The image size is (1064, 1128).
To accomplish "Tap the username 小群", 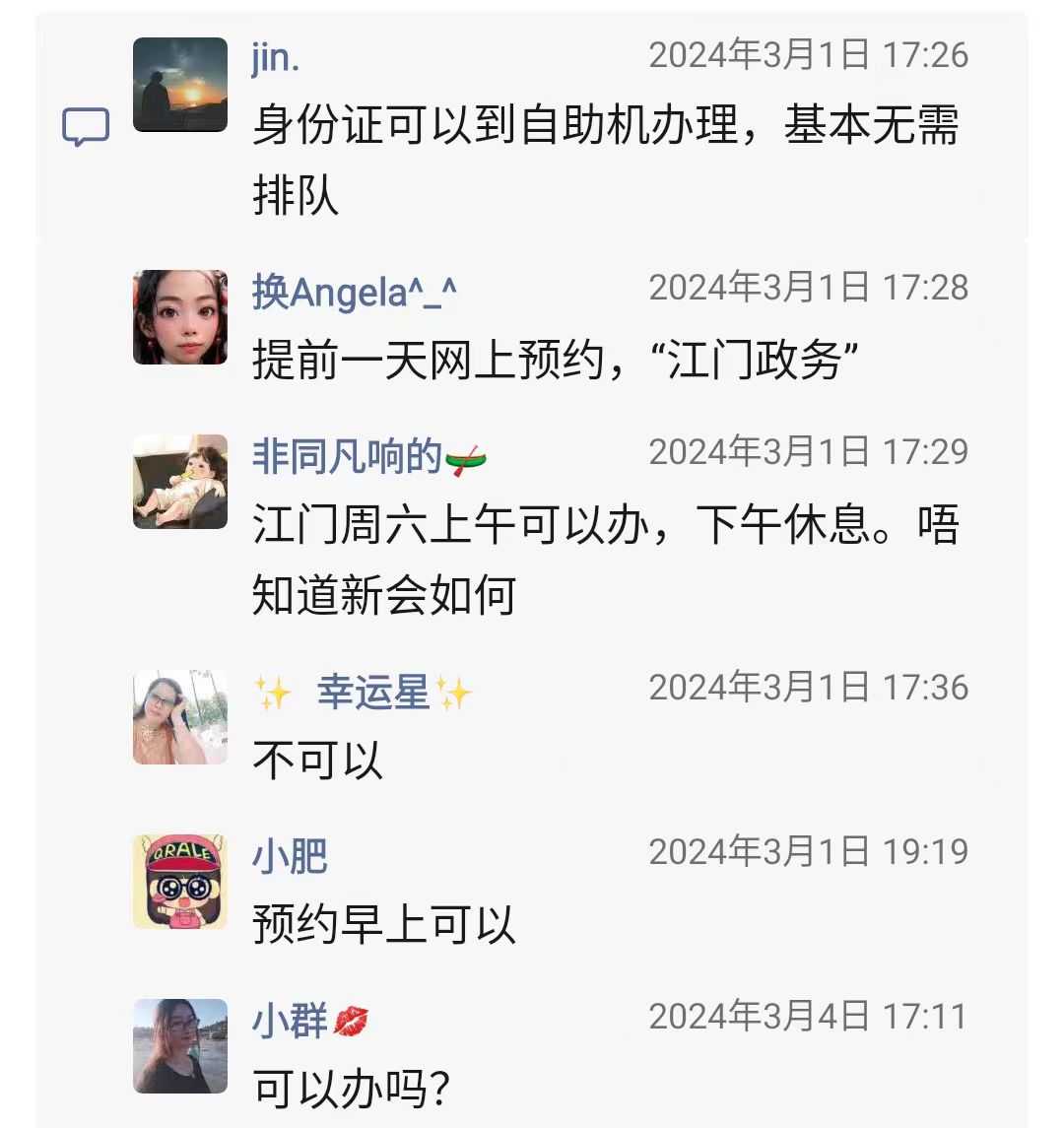I will [x=290, y=1020].
